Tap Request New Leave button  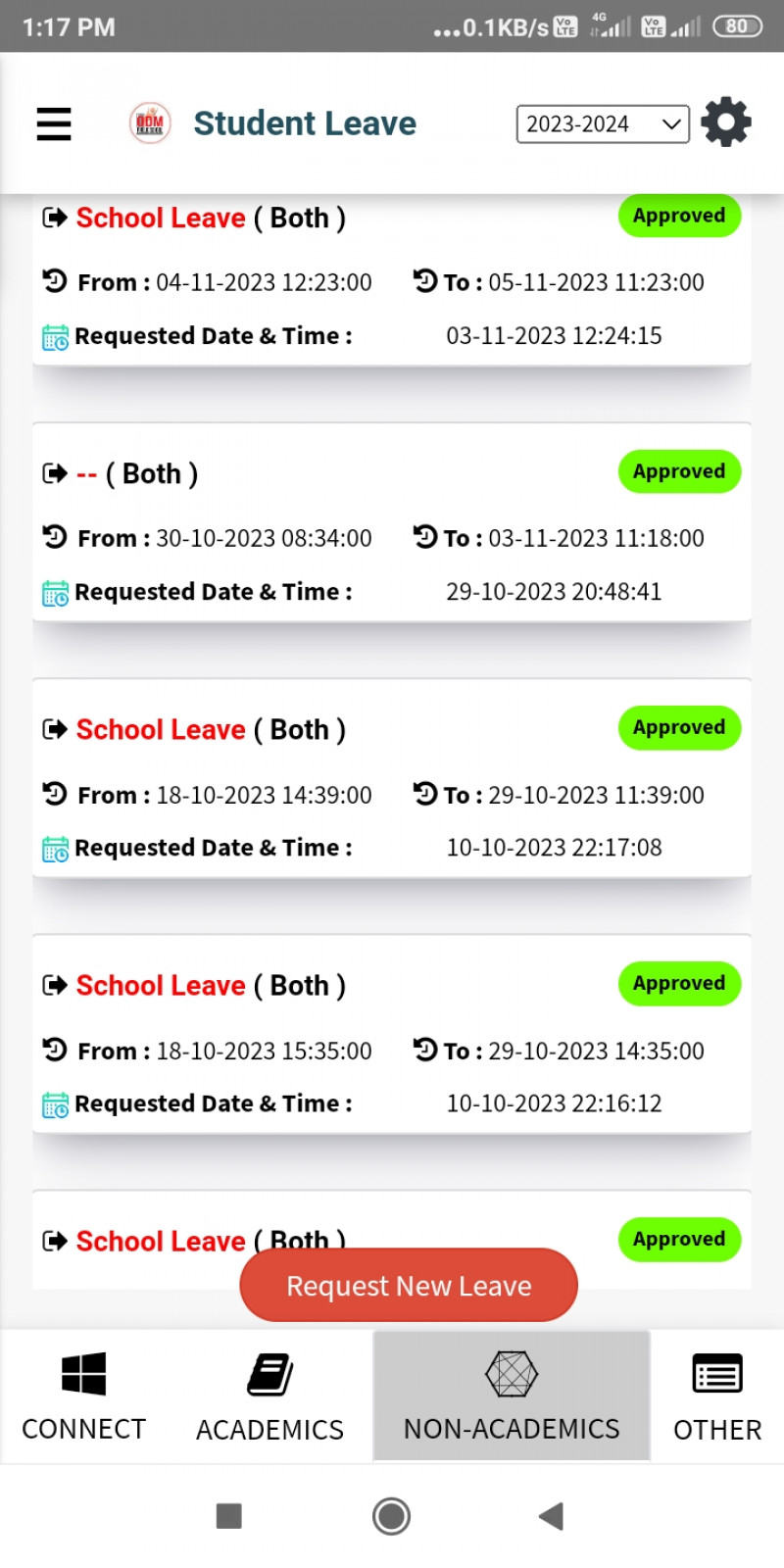click(x=409, y=1285)
